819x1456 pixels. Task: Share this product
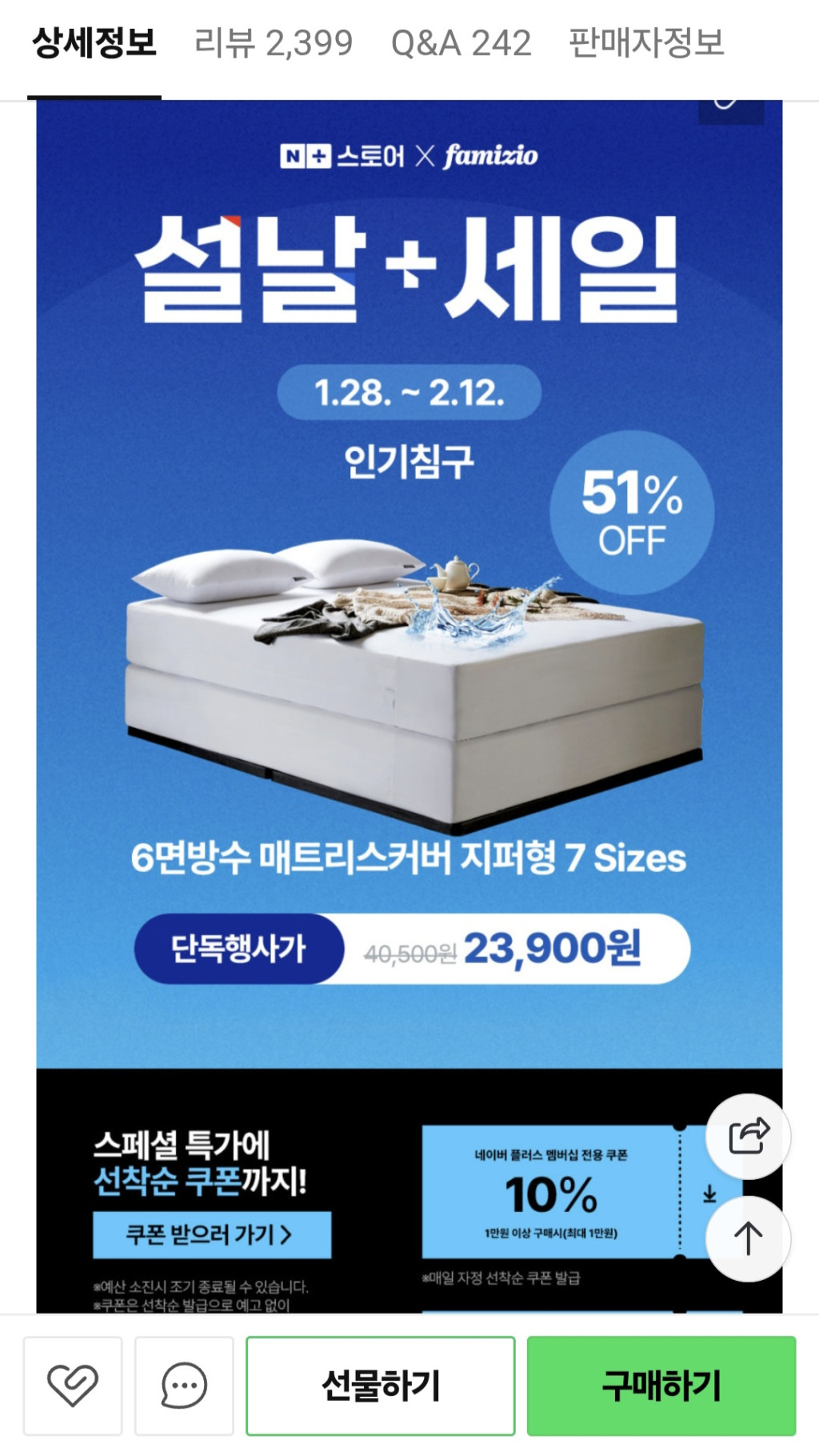(x=748, y=1137)
